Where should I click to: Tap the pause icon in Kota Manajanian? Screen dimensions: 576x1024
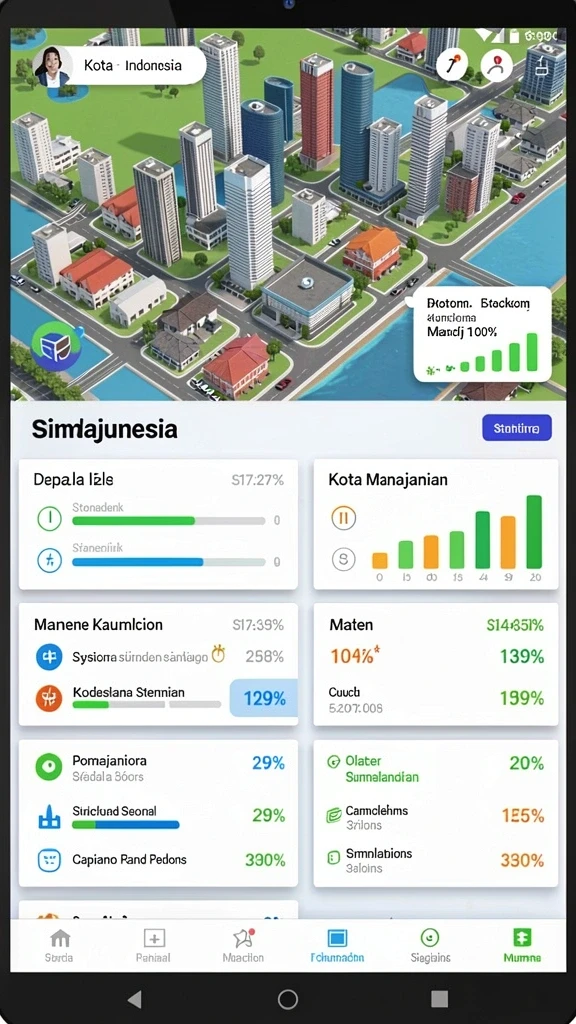pos(344,519)
